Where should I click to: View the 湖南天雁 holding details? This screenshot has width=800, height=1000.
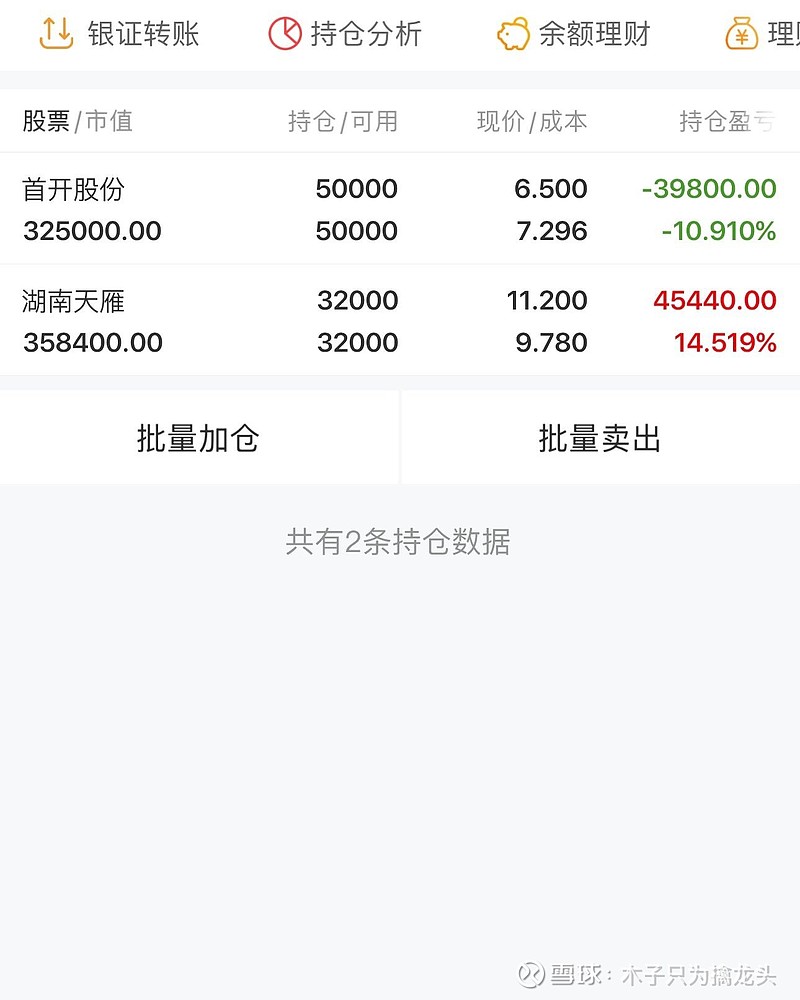click(x=398, y=321)
